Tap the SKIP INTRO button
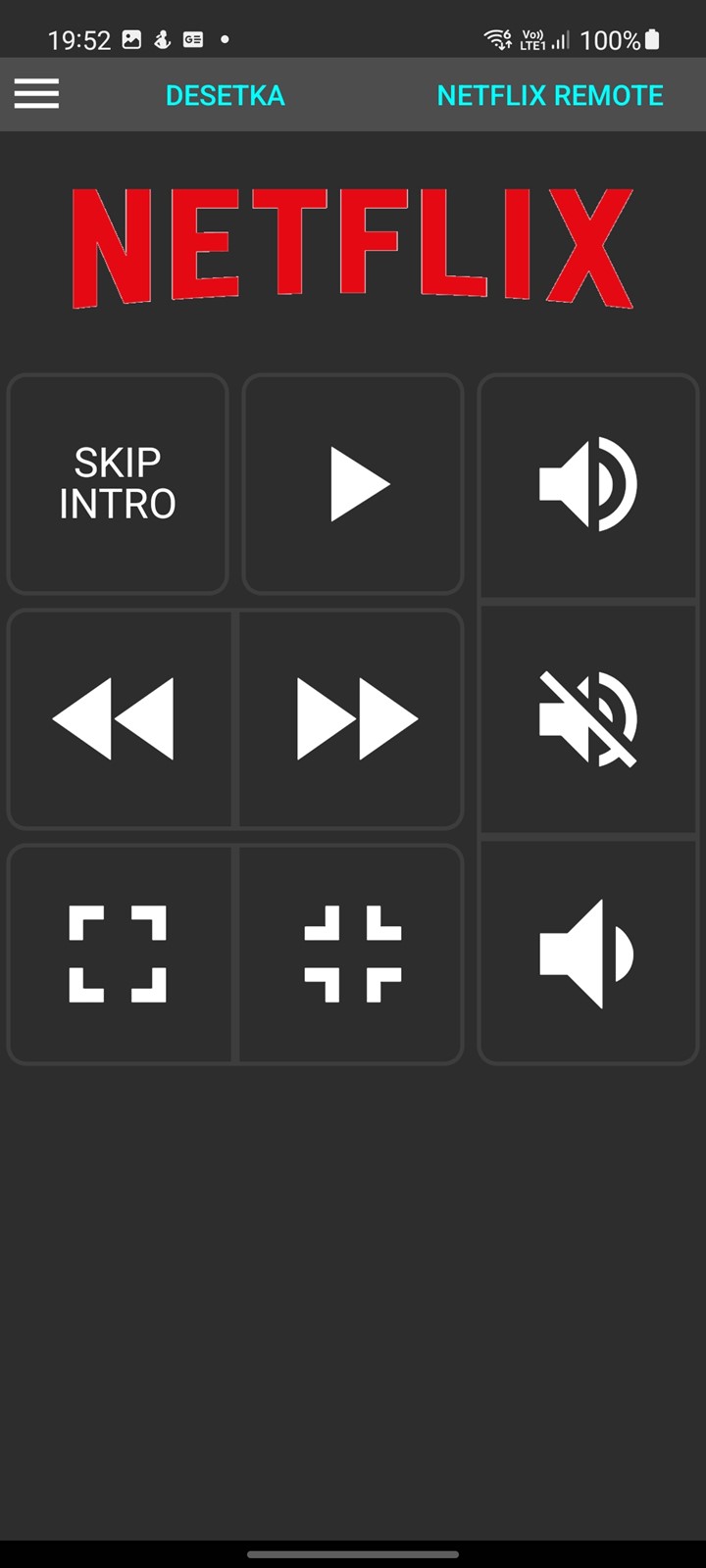706x1568 pixels. (x=118, y=483)
